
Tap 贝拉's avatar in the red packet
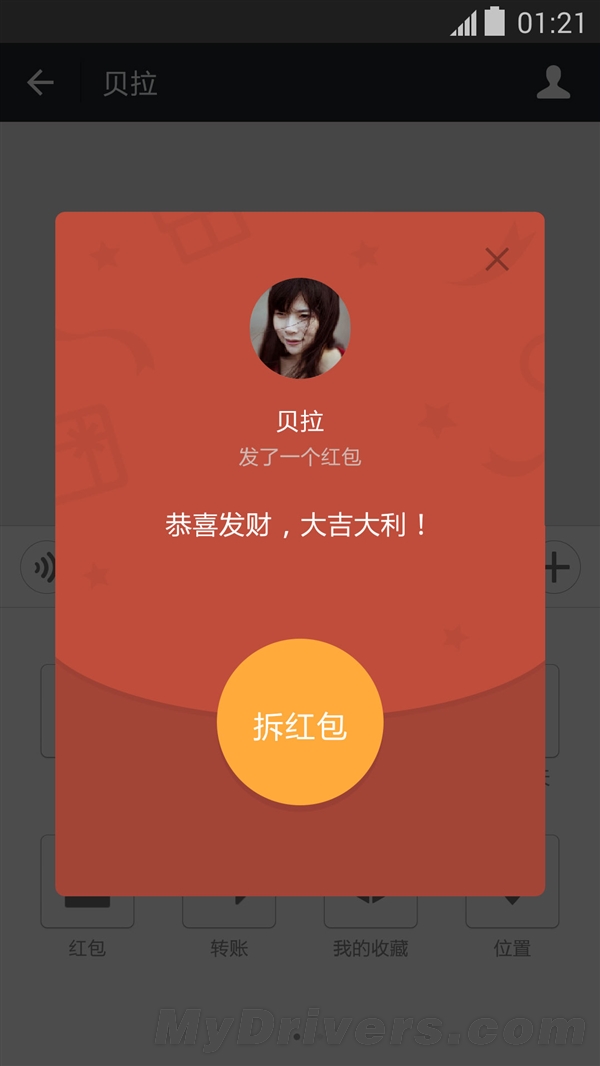point(300,328)
